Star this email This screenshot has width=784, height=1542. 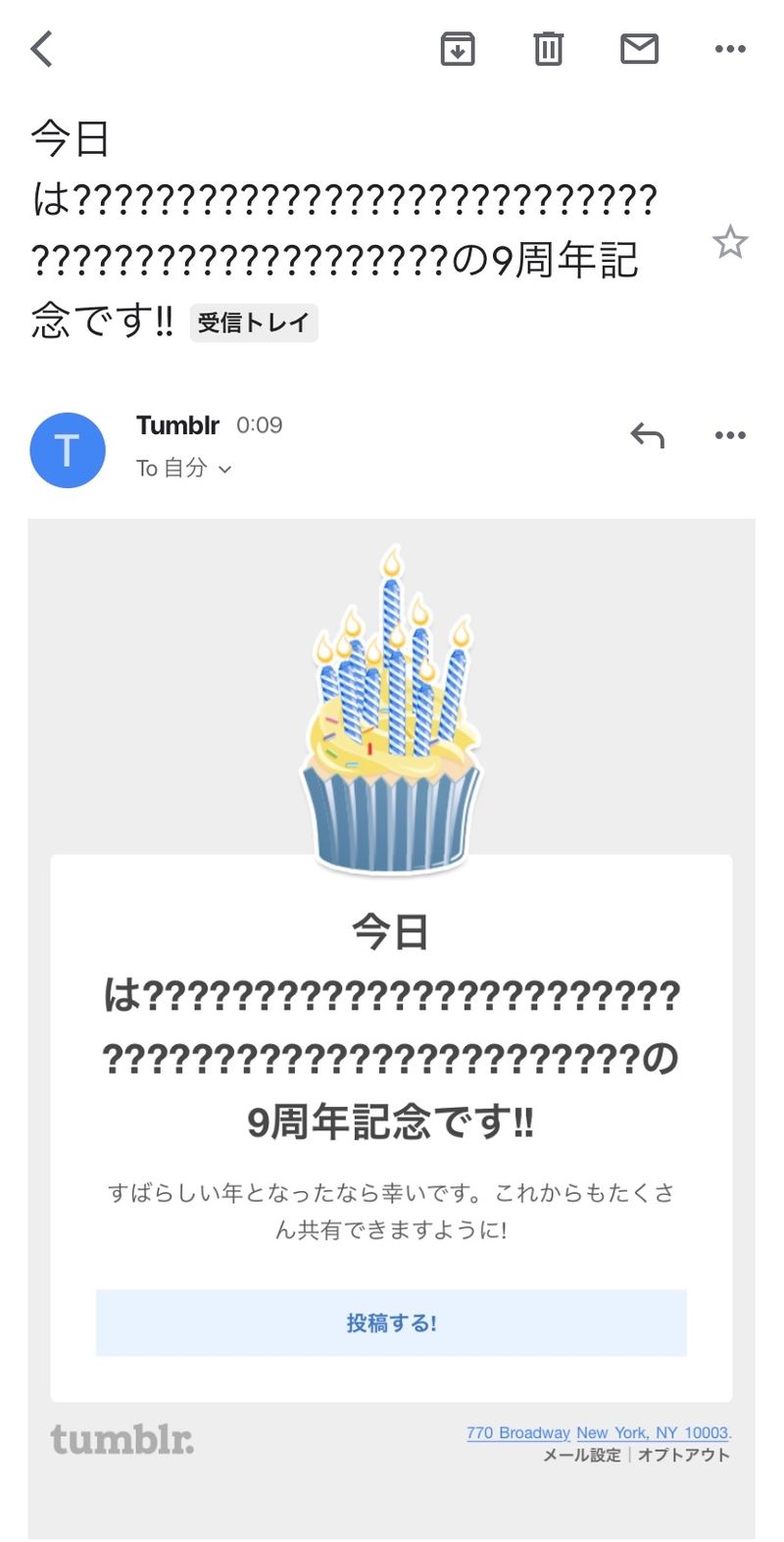729,242
